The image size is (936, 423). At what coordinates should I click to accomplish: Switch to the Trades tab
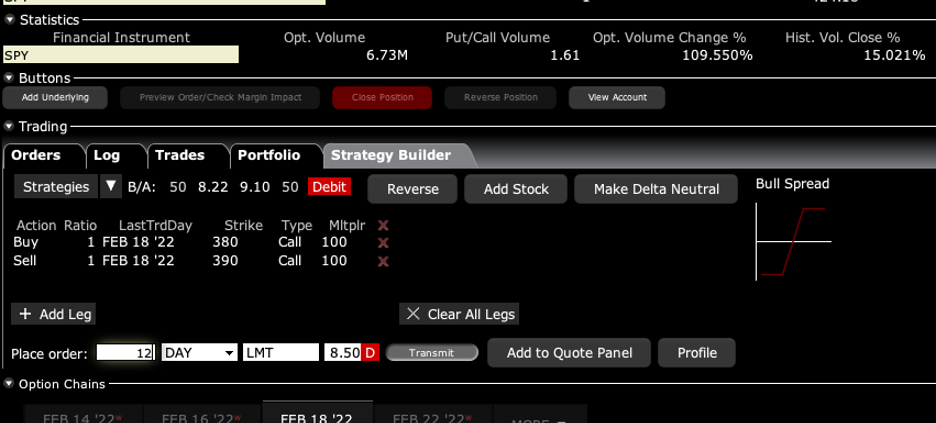pyautogui.click(x=180, y=155)
